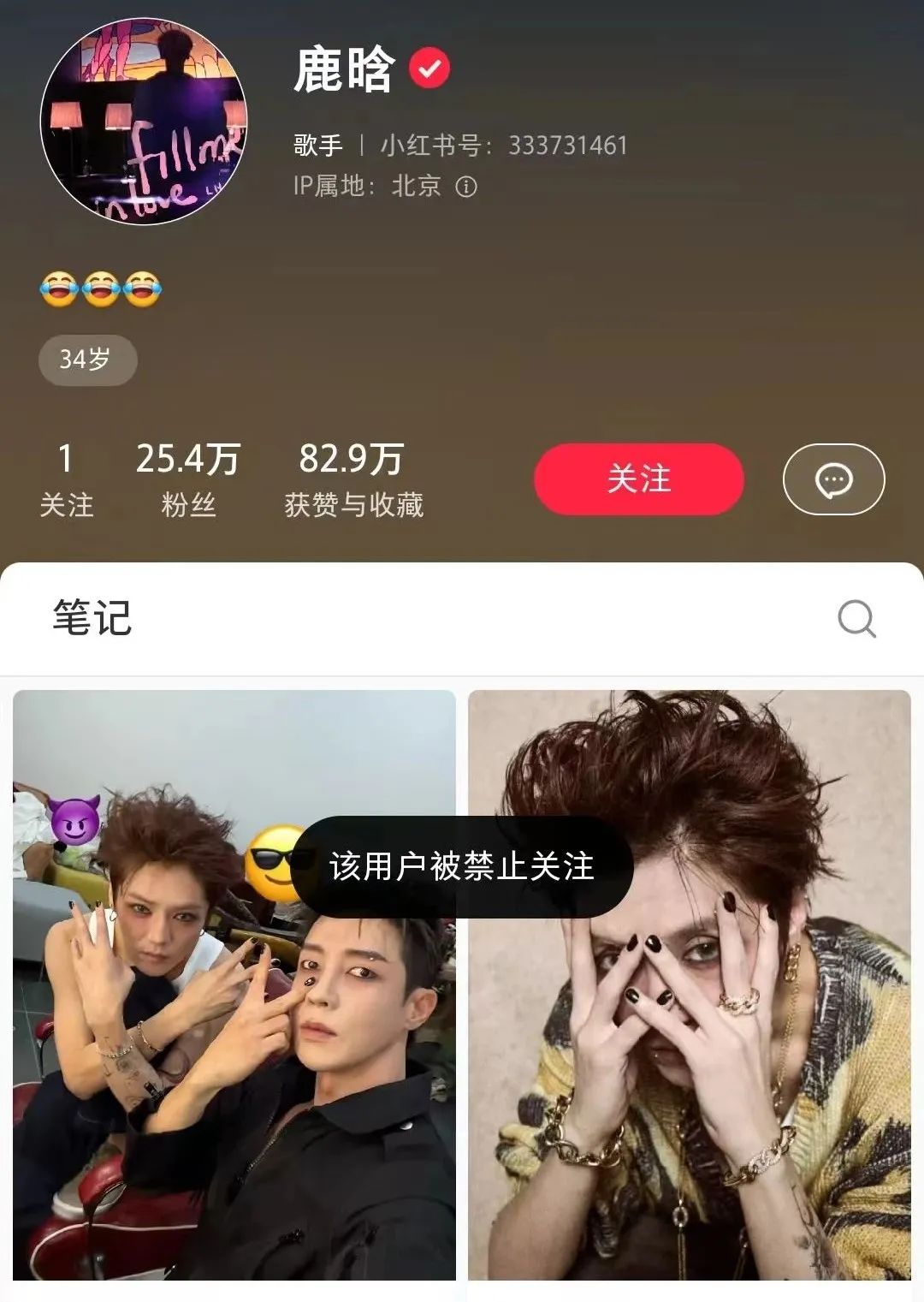Open the note with yellow patterned sweater
This screenshot has height=1302, width=924.
(690, 984)
